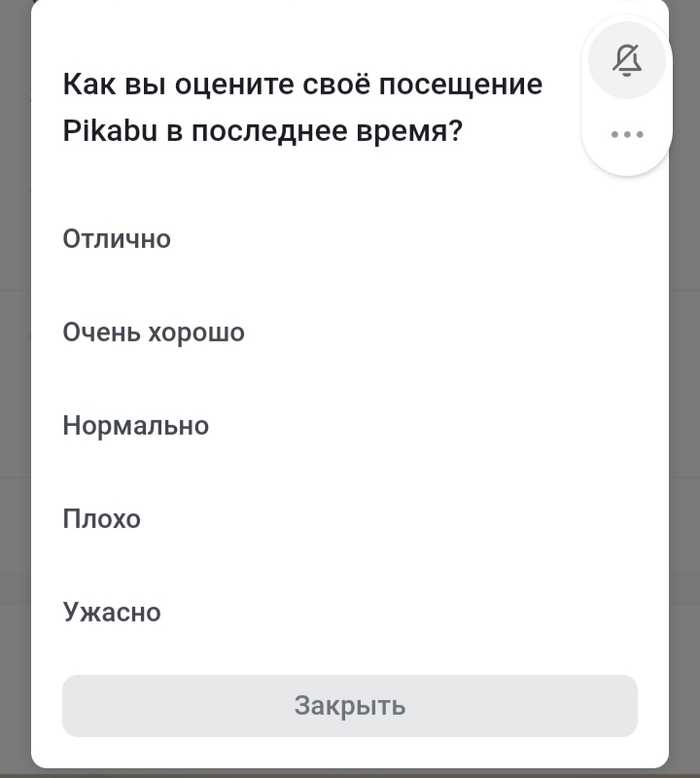Choose Очень хорошо as your answer
This screenshot has height=778, width=700.
(154, 332)
